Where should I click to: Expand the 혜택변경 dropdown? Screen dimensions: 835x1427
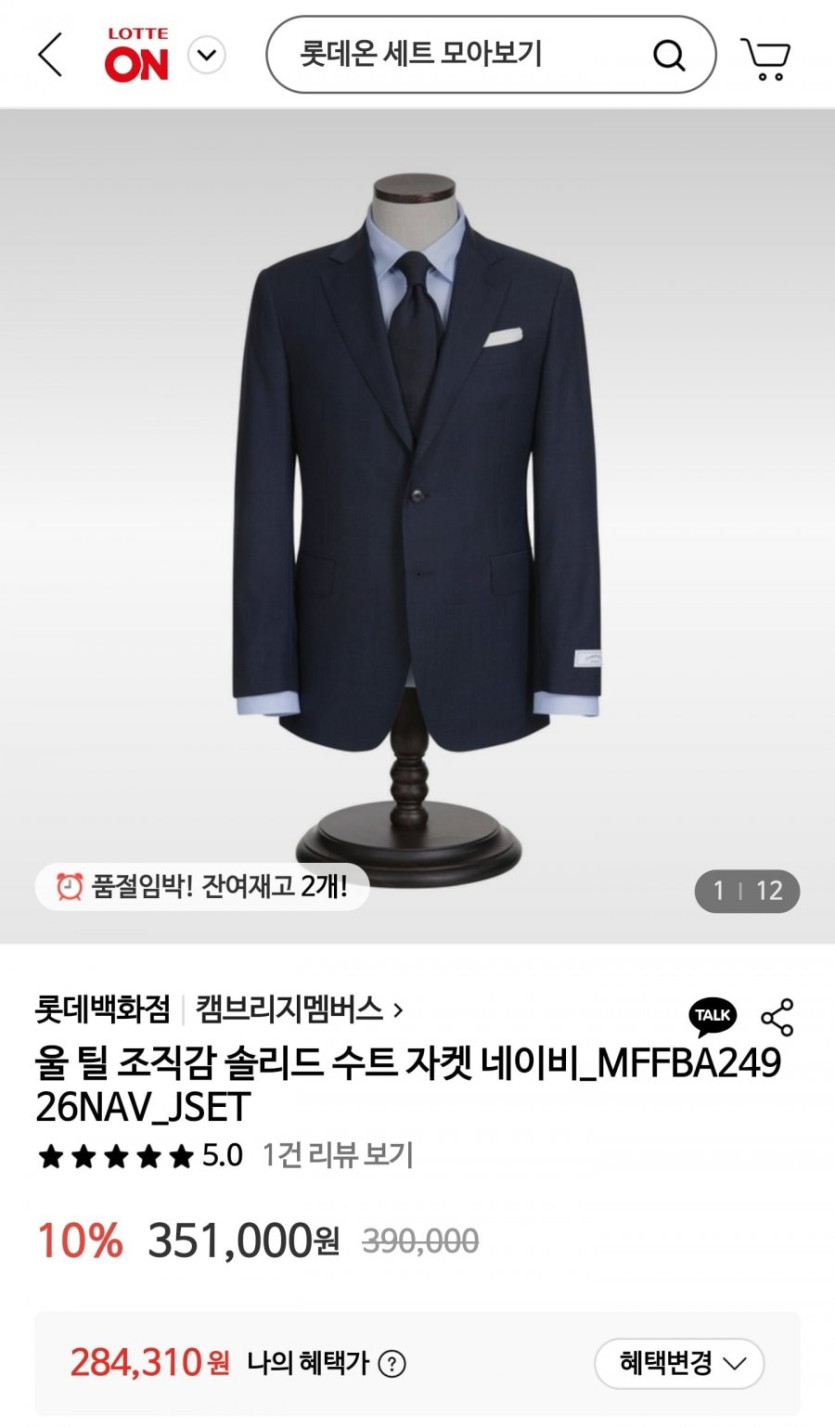click(x=679, y=1363)
